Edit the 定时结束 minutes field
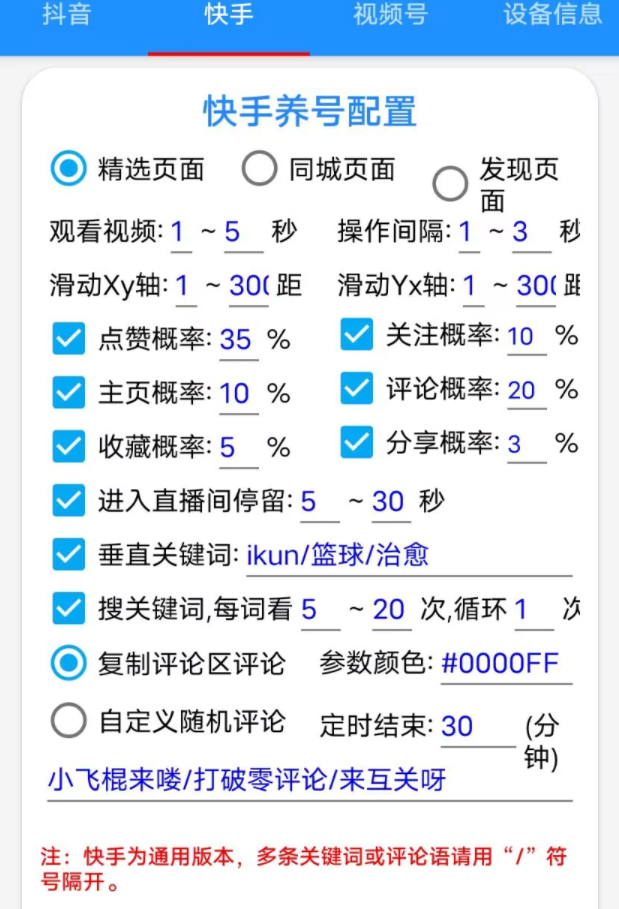 coord(477,726)
